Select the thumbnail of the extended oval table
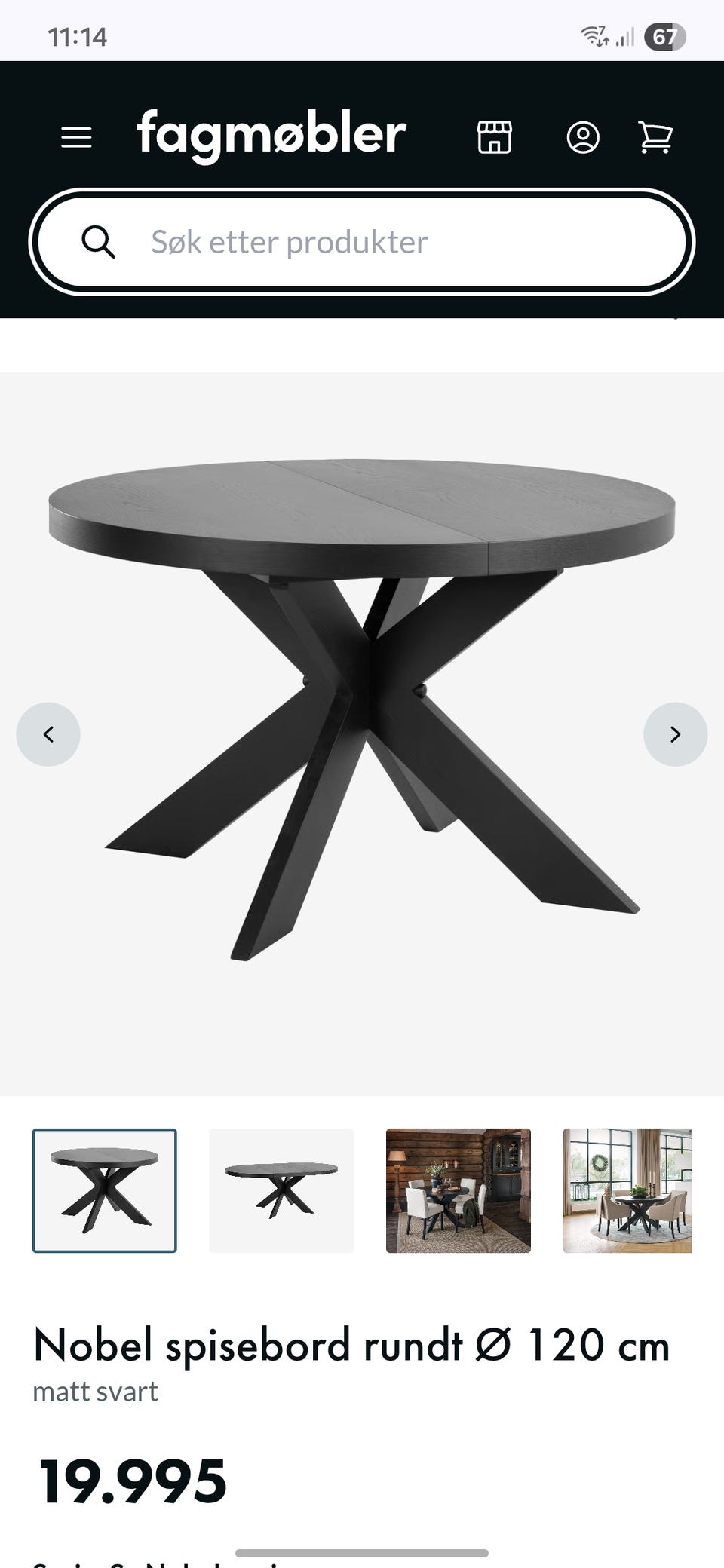 point(281,1190)
